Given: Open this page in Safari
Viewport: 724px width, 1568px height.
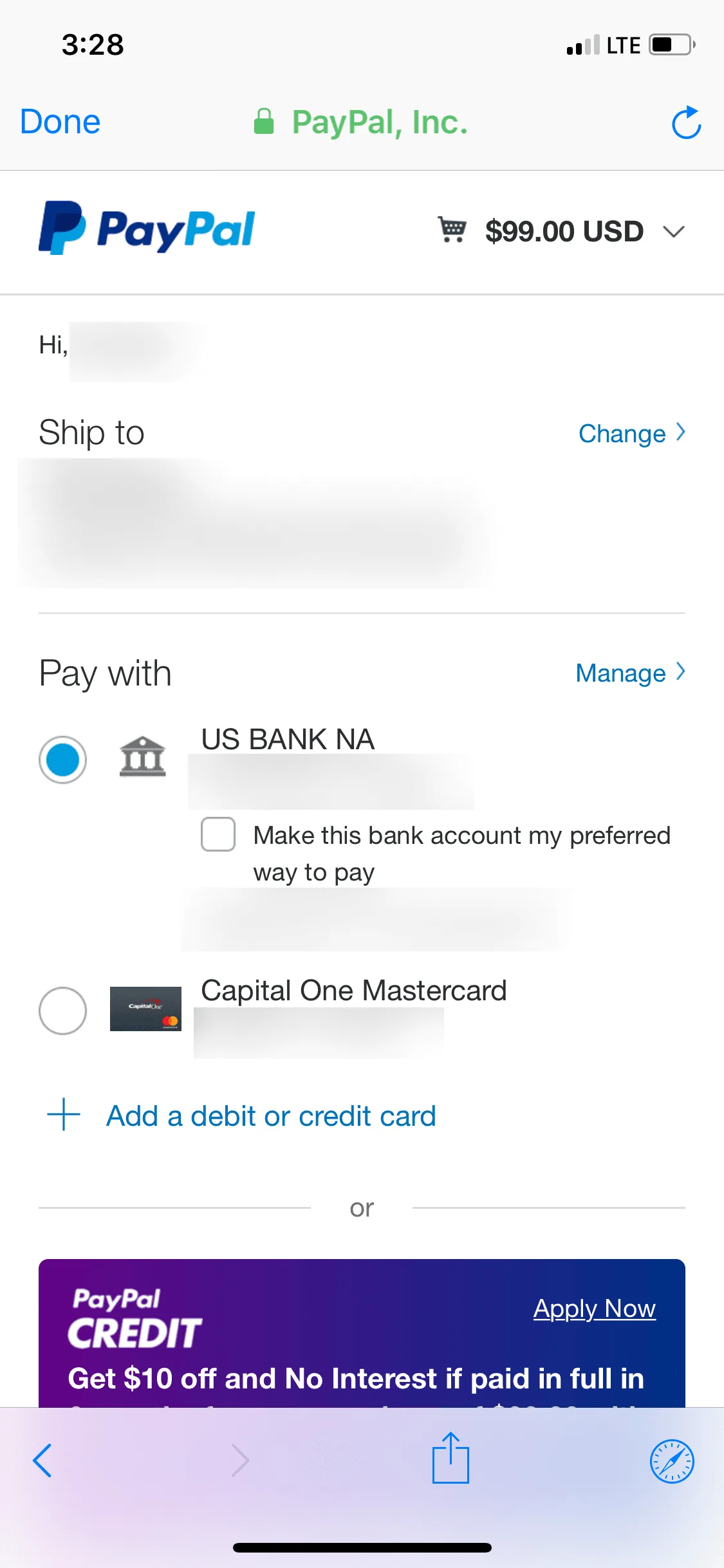Looking at the screenshot, I should pos(672,1461).
